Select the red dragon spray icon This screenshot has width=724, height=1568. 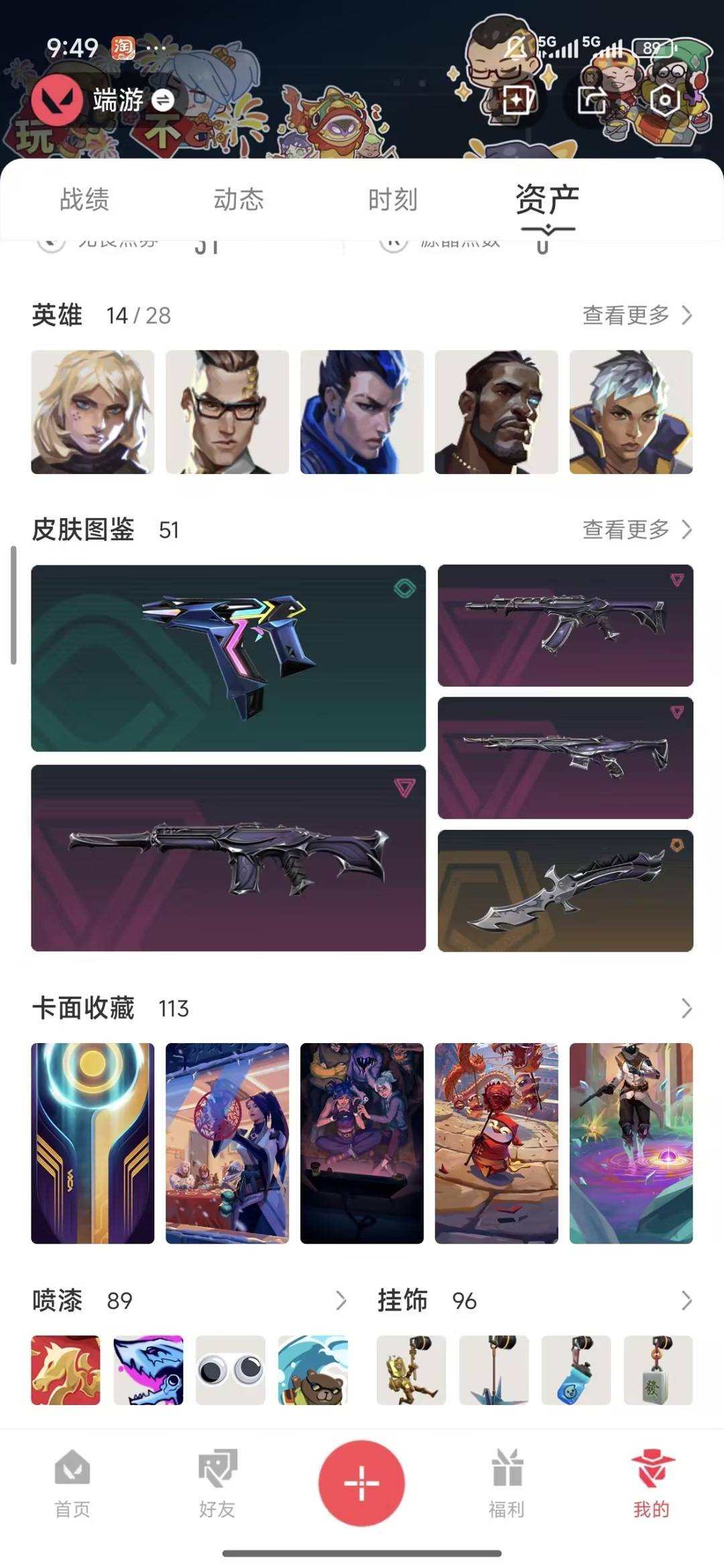[x=64, y=1370]
